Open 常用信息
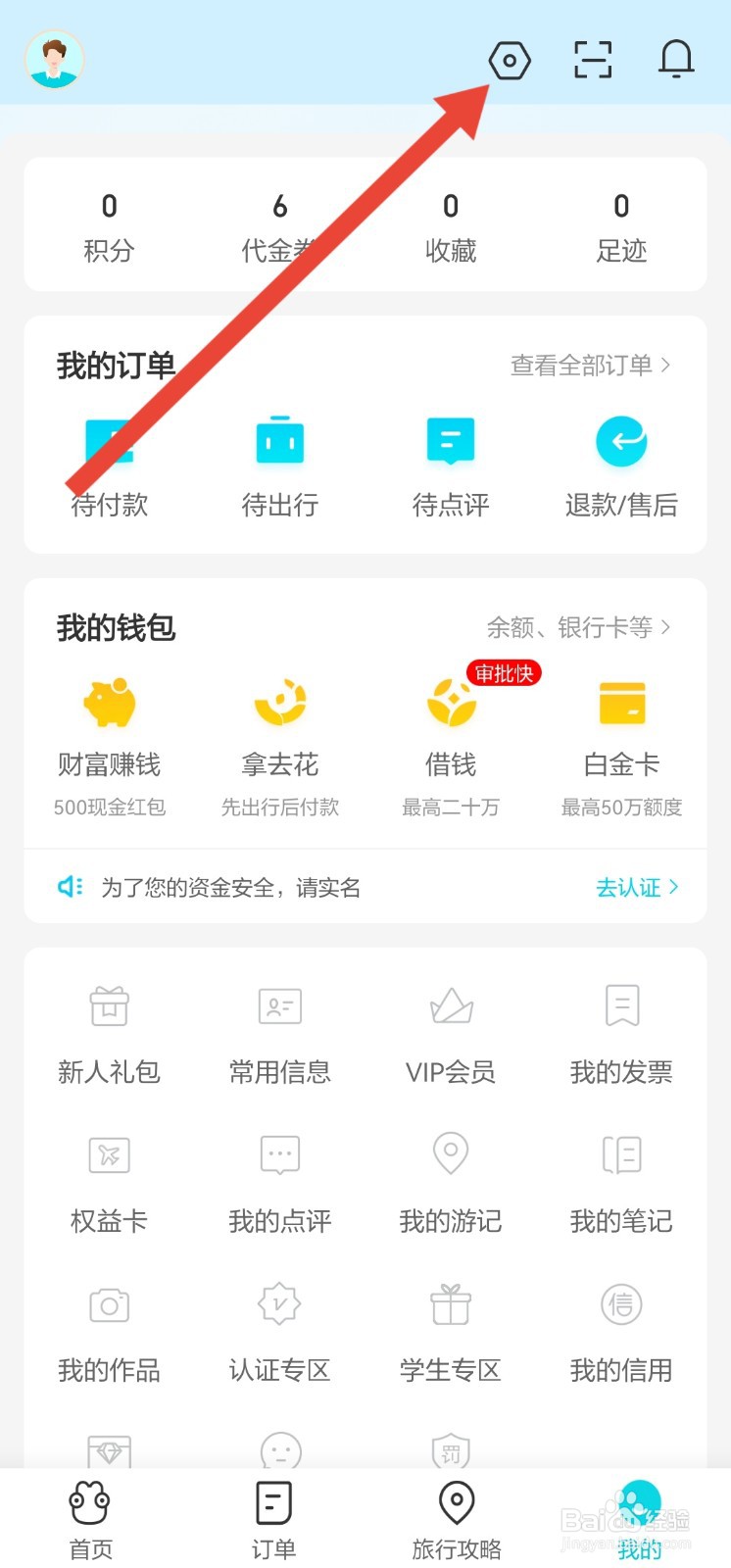The image size is (731, 1568). (x=280, y=1034)
